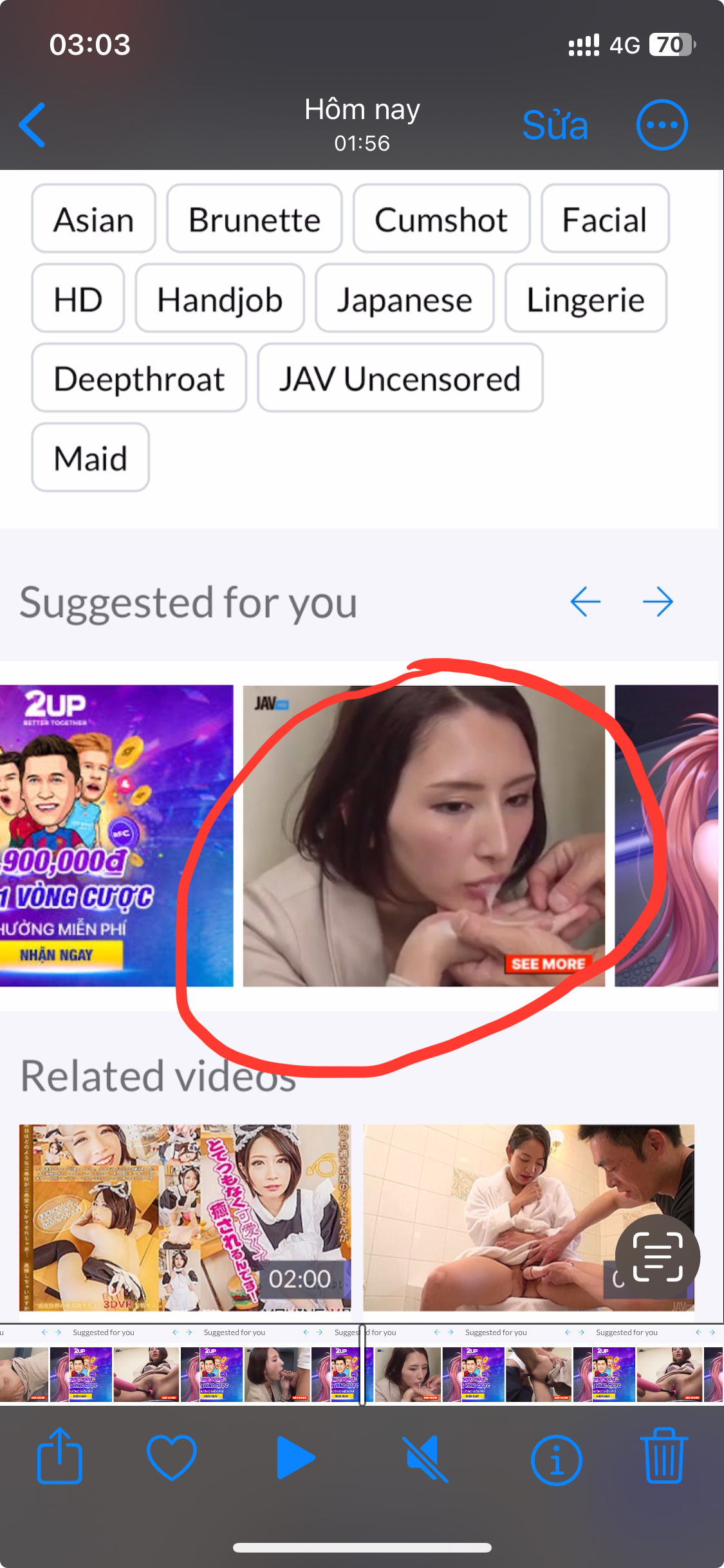The image size is (724, 1568).
Task: Show the video info details
Action: click(x=556, y=1459)
